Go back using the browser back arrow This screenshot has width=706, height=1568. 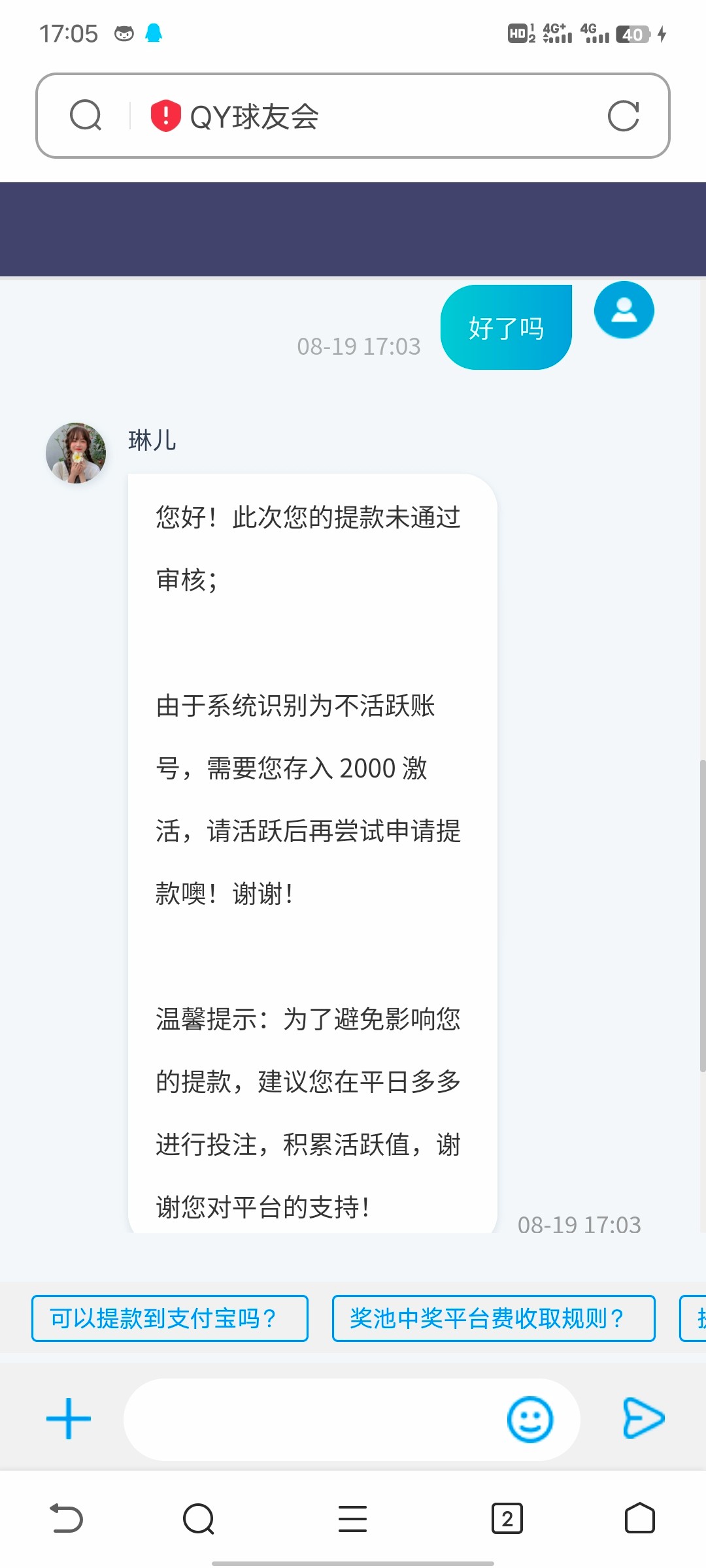(x=67, y=1518)
